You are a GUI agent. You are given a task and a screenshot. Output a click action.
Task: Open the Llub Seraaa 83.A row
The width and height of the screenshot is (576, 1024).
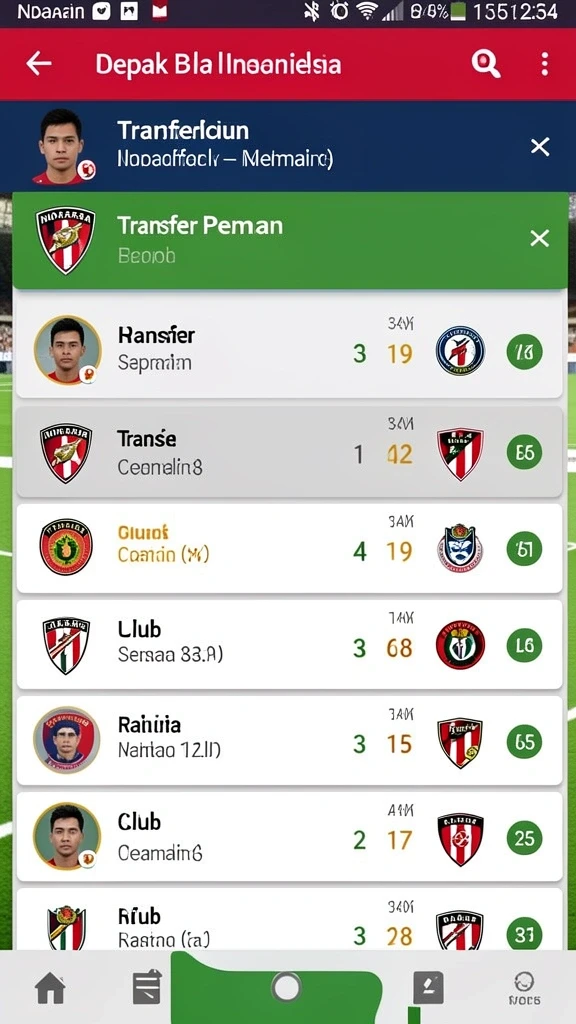(x=289, y=644)
